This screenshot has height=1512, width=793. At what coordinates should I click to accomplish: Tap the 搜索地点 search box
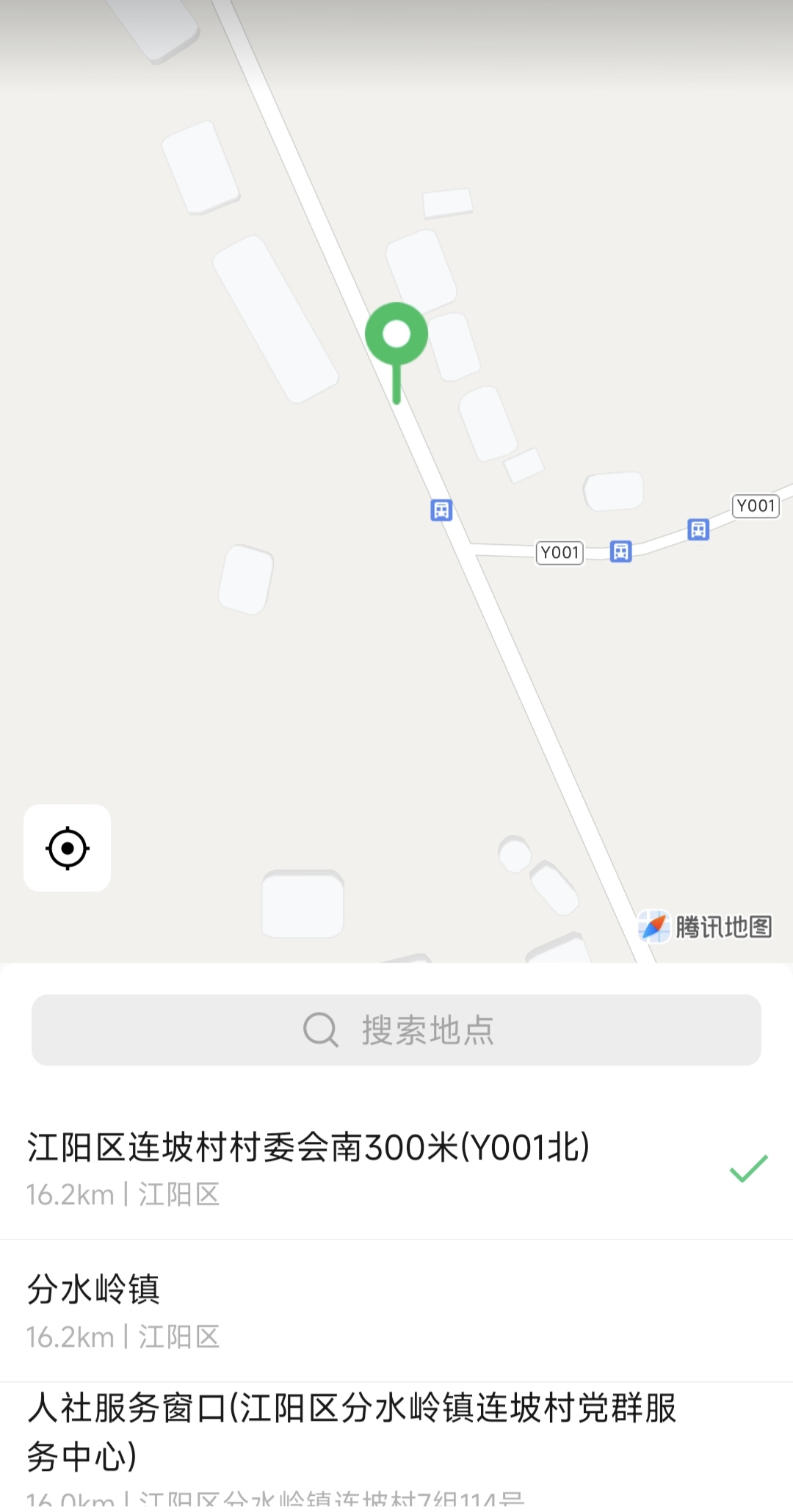tap(396, 1030)
